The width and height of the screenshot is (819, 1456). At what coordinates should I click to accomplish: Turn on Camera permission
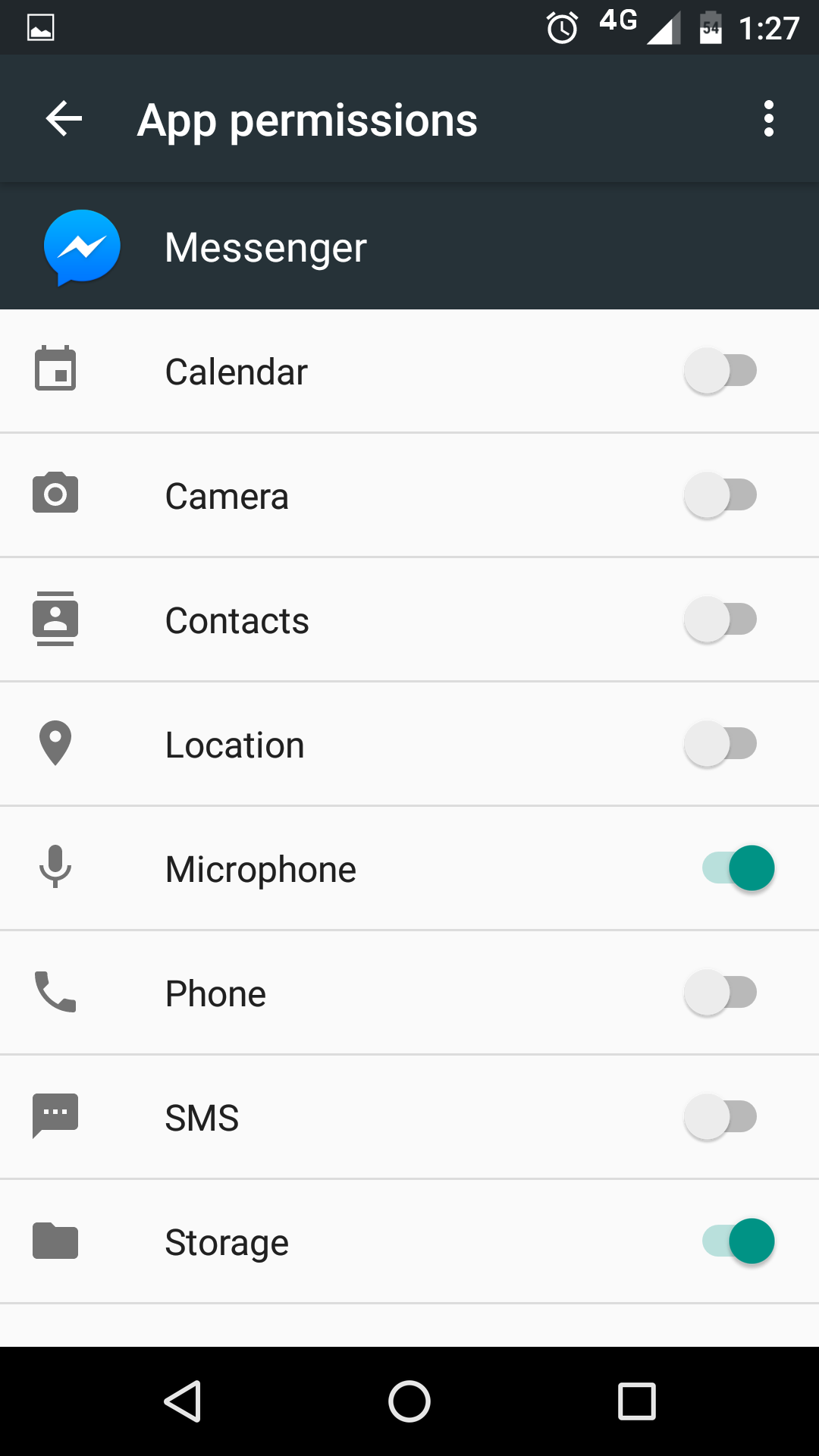tap(720, 495)
